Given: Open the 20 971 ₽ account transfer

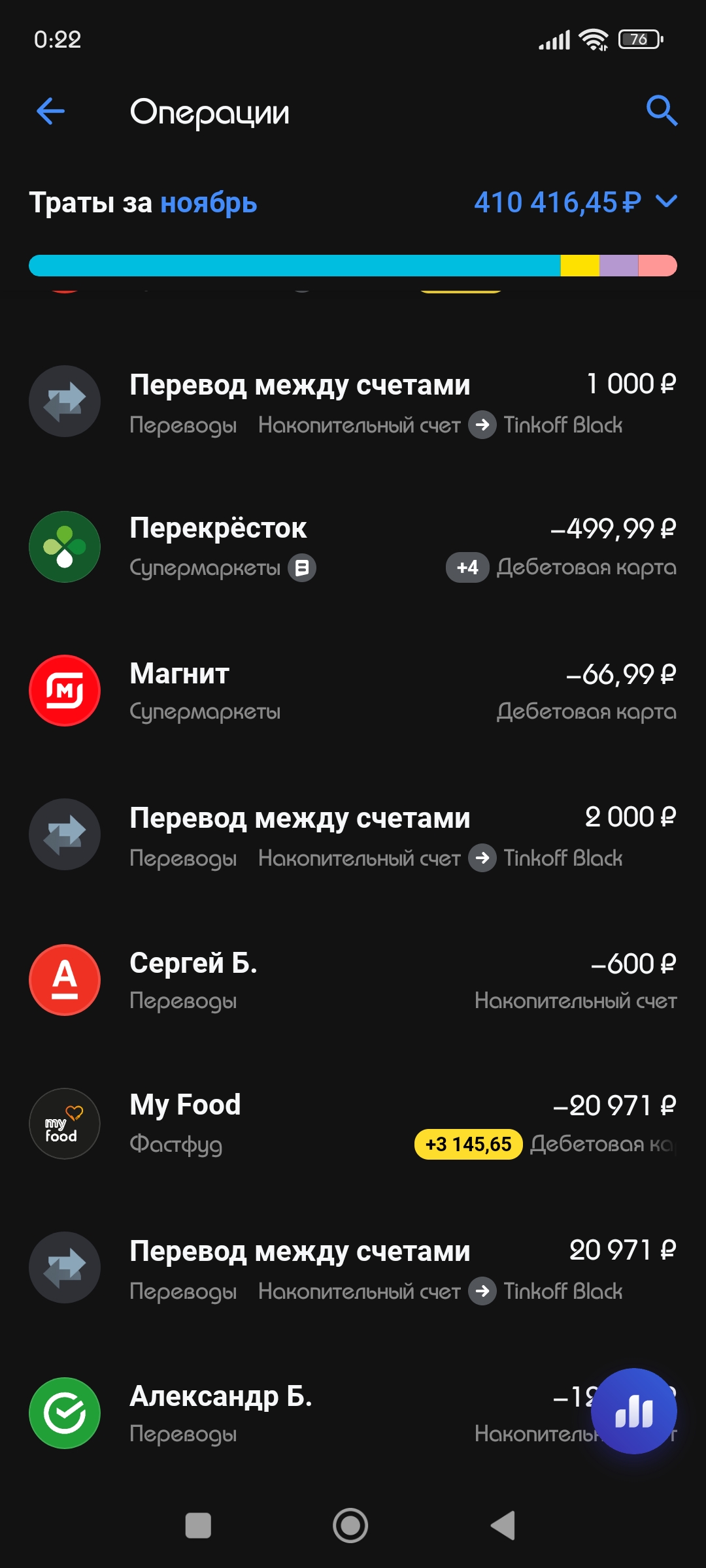Looking at the screenshot, I should 353,1268.
